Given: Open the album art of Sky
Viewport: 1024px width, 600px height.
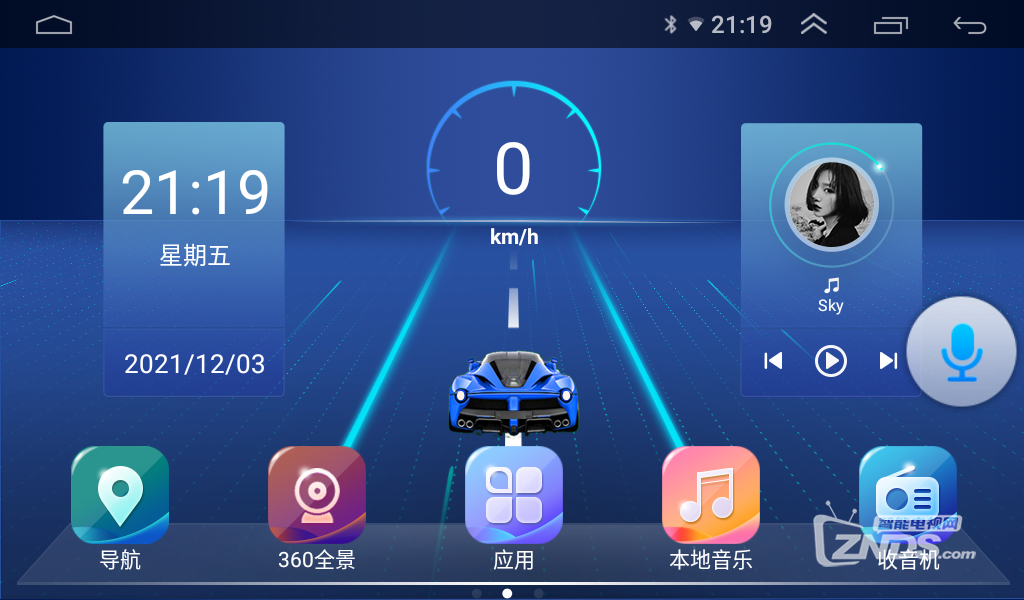Looking at the screenshot, I should (831, 205).
